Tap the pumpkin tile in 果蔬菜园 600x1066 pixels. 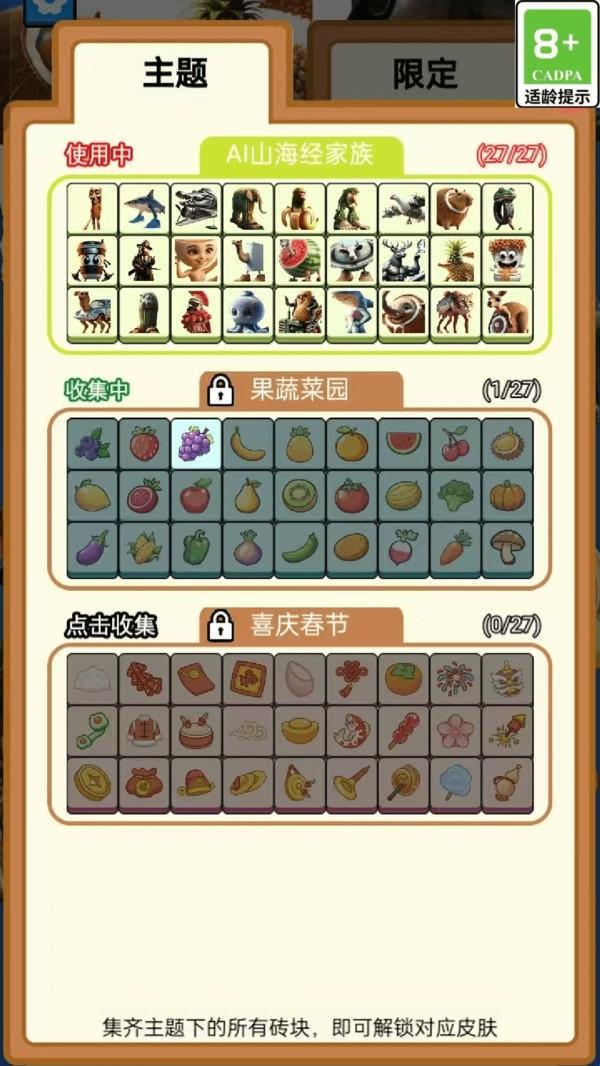click(507, 495)
